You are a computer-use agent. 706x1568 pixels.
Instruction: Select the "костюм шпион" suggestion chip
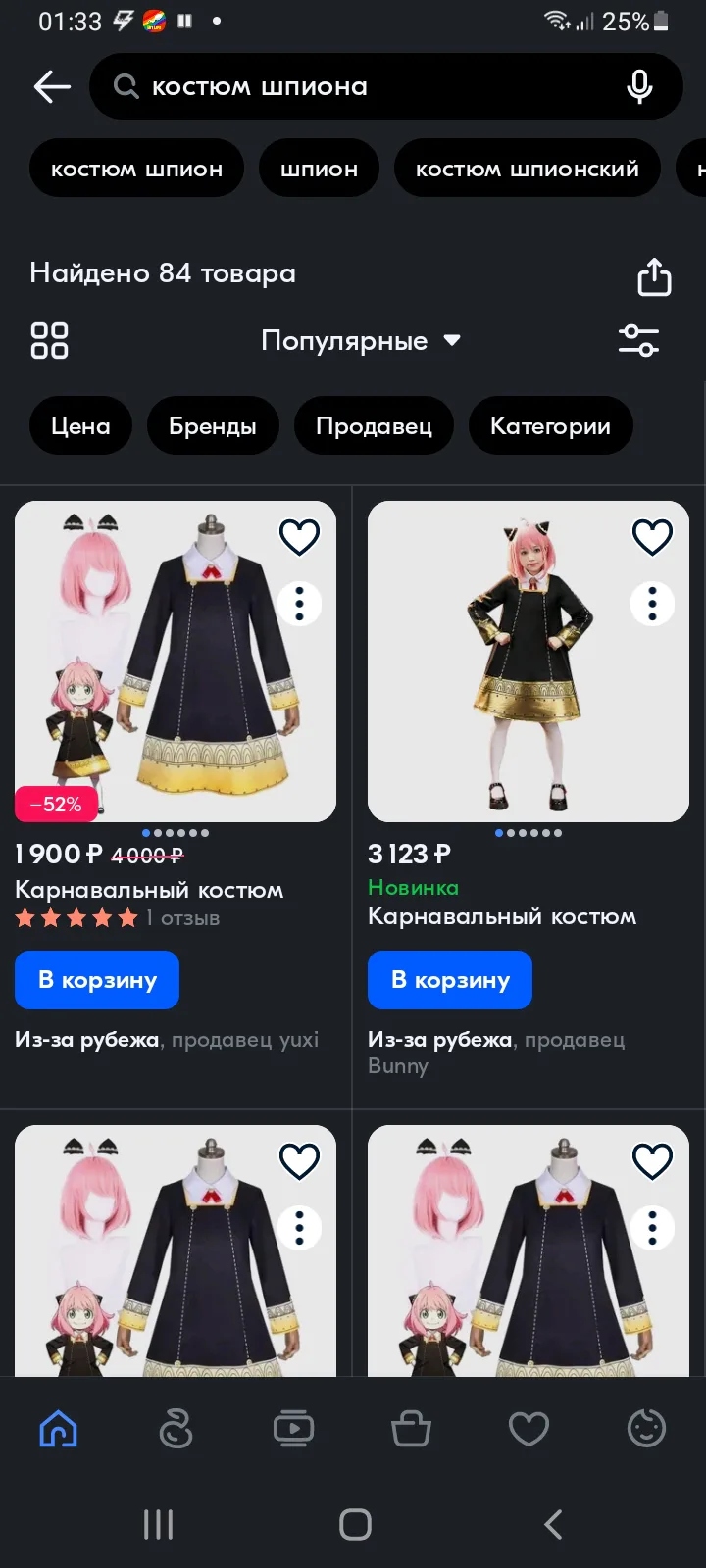point(136,170)
